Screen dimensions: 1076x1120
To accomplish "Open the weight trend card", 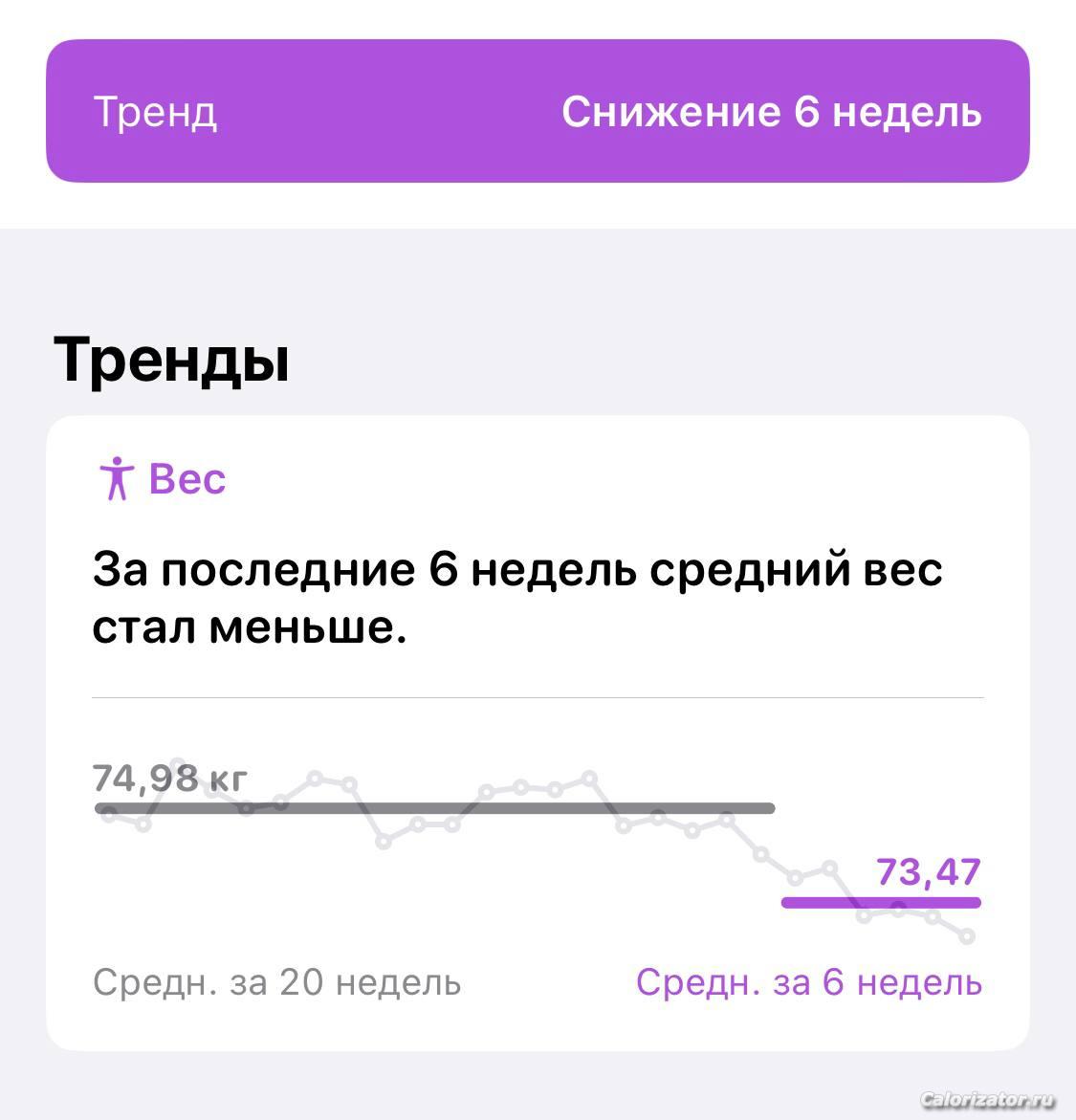I will (537, 732).
